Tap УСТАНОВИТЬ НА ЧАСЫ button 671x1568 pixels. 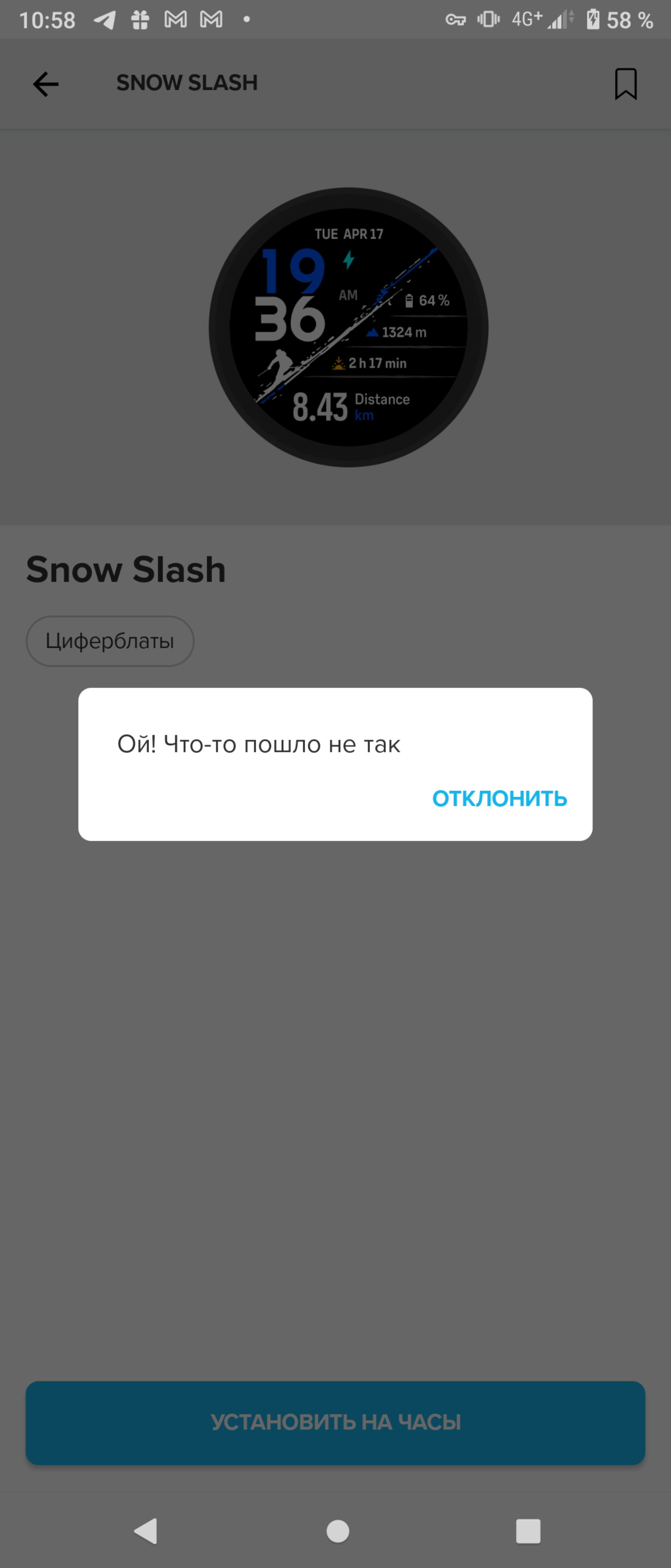pyautogui.click(x=335, y=1423)
